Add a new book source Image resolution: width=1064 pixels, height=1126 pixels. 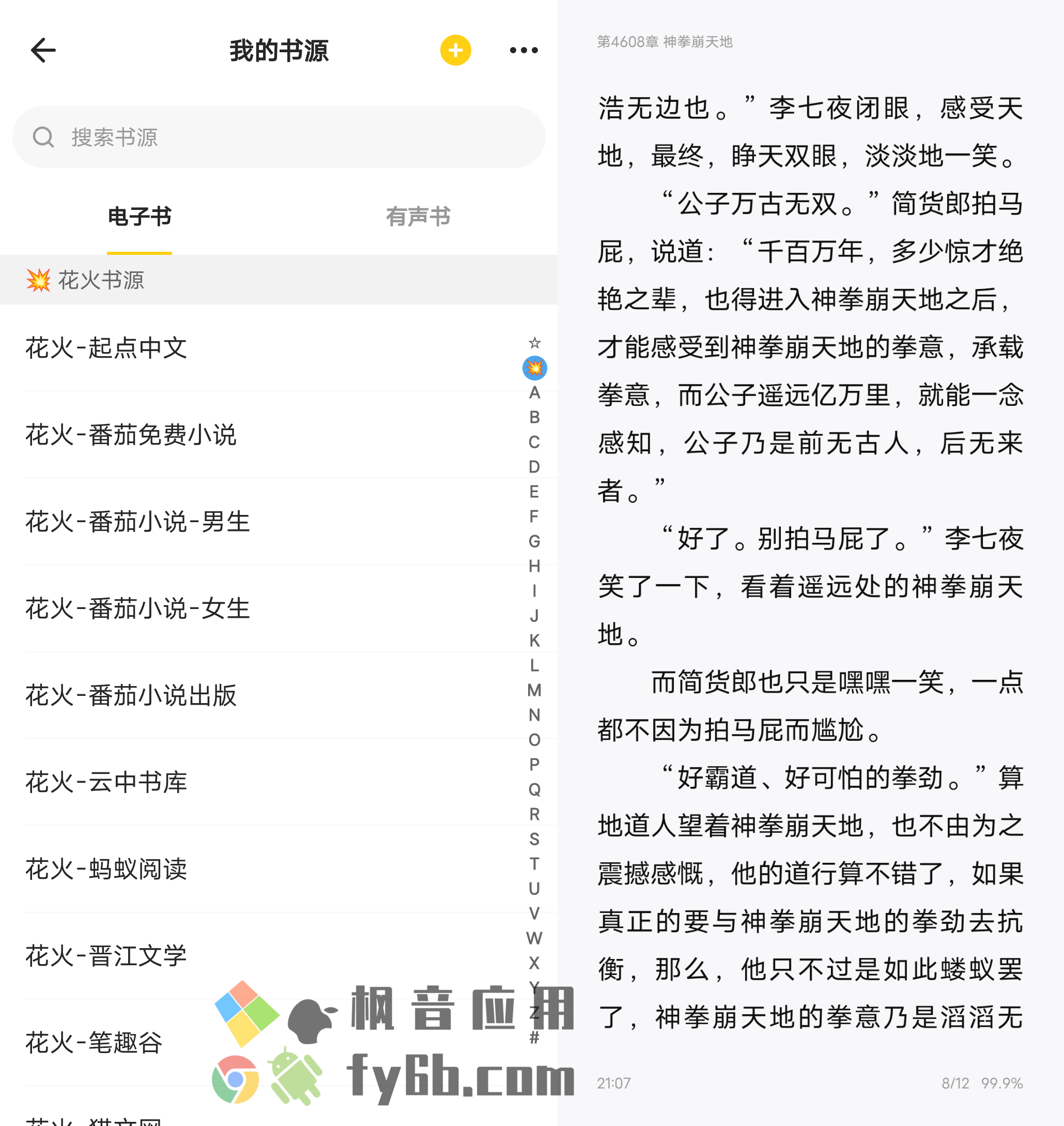click(x=455, y=51)
